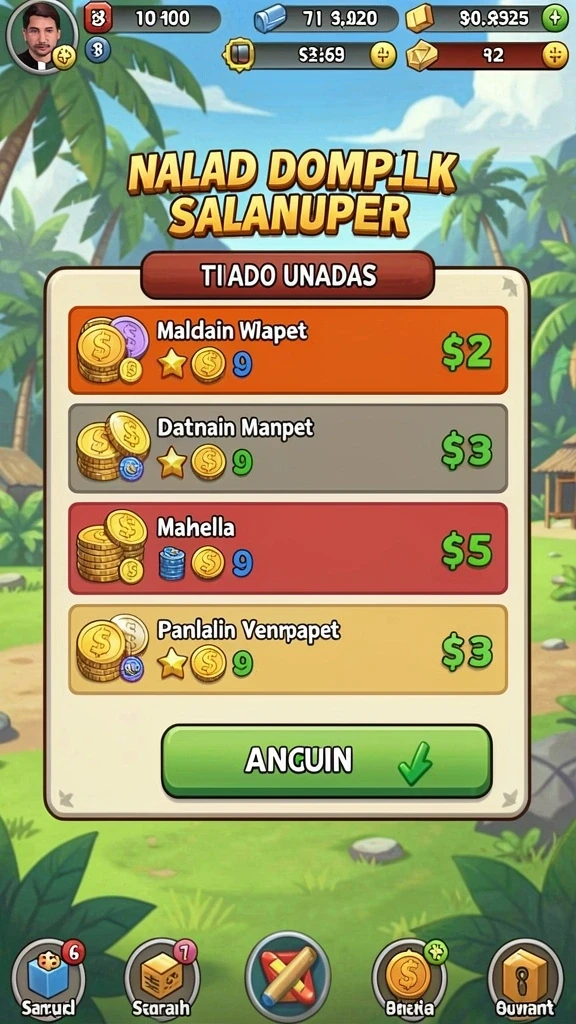This screenshot has height=1024, width=576.
Task: Confirm with the green Anguin button
Action: [x=327, y=761]
